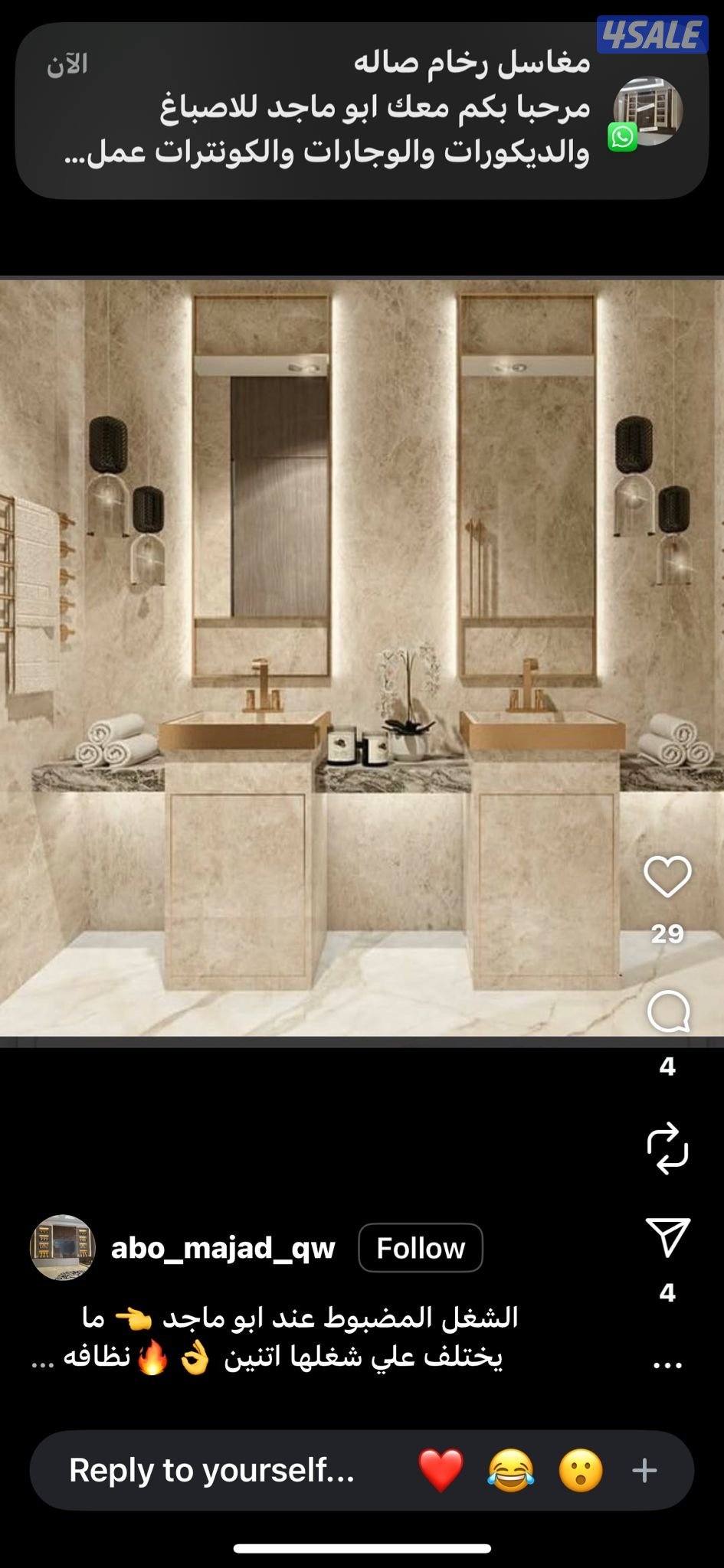Open the comments on this reel
This screenshot has width=724, height=1568.
click(667, 1012)
